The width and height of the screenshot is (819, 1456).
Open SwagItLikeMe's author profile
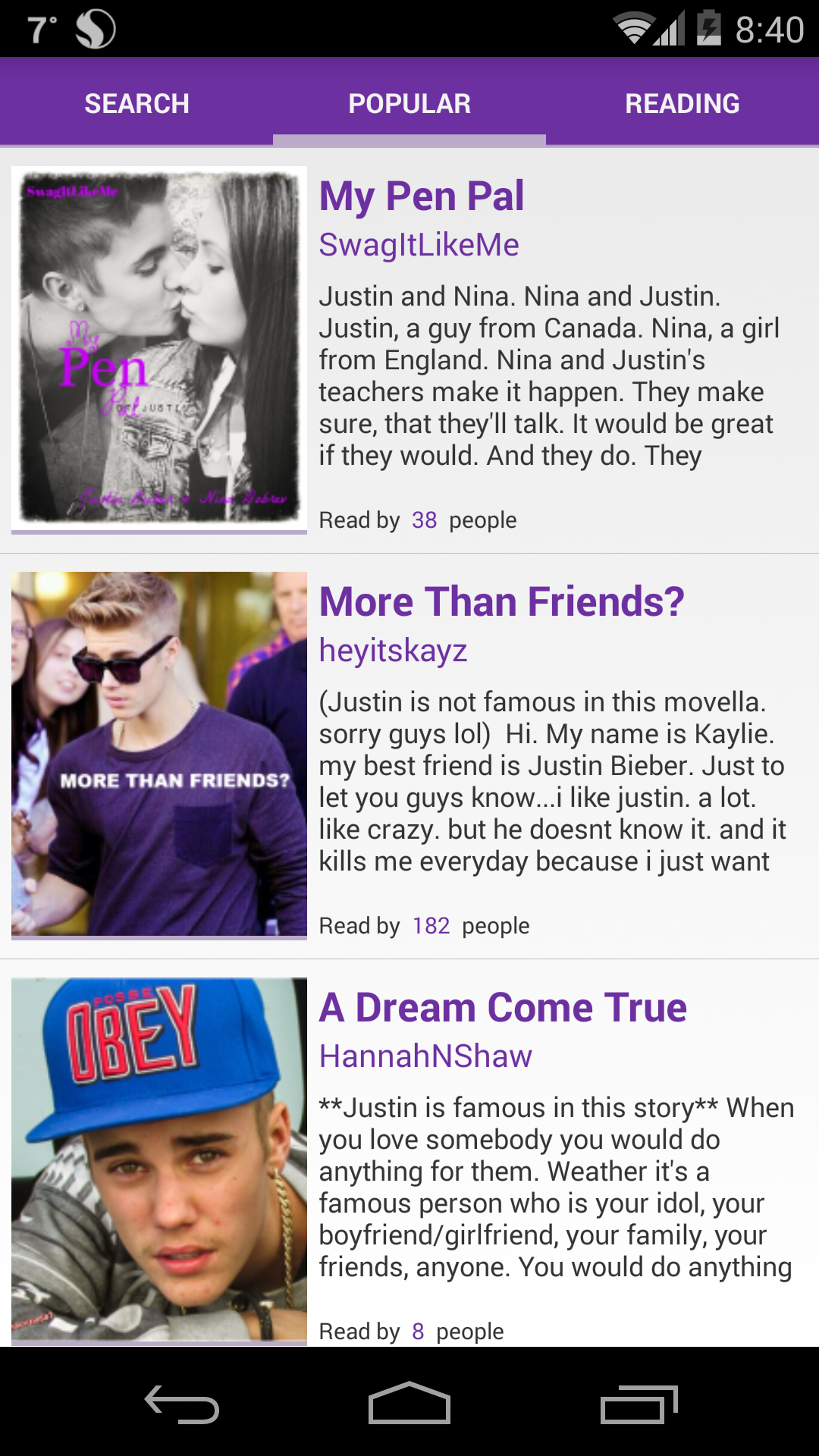point(419,244)
